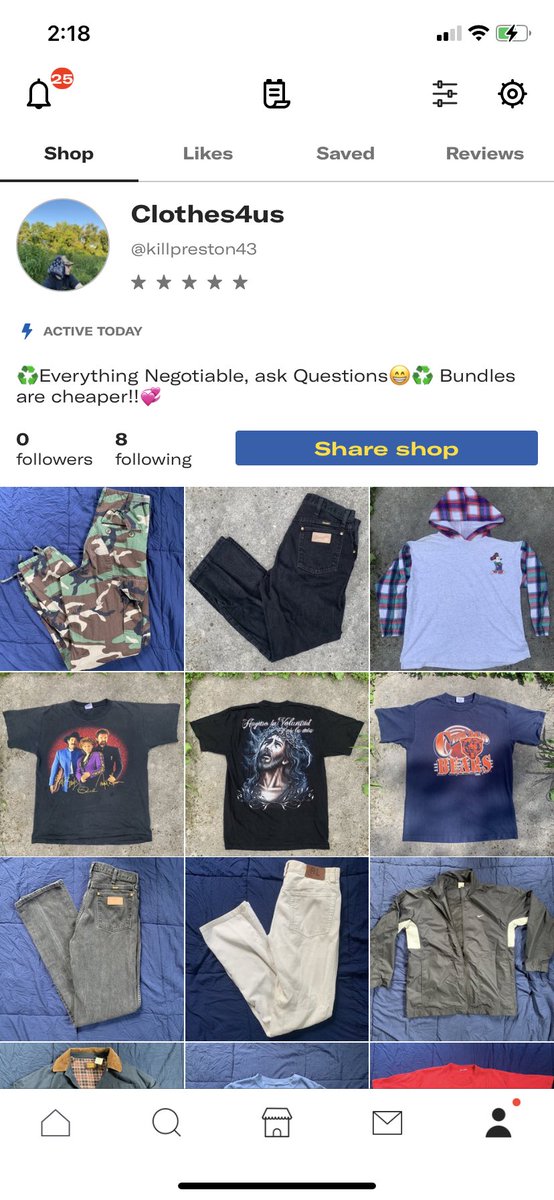The width and height of the screenshot is (554, 1200).
Task: Open the beige jeans listing
Action: tap(277, 949)
